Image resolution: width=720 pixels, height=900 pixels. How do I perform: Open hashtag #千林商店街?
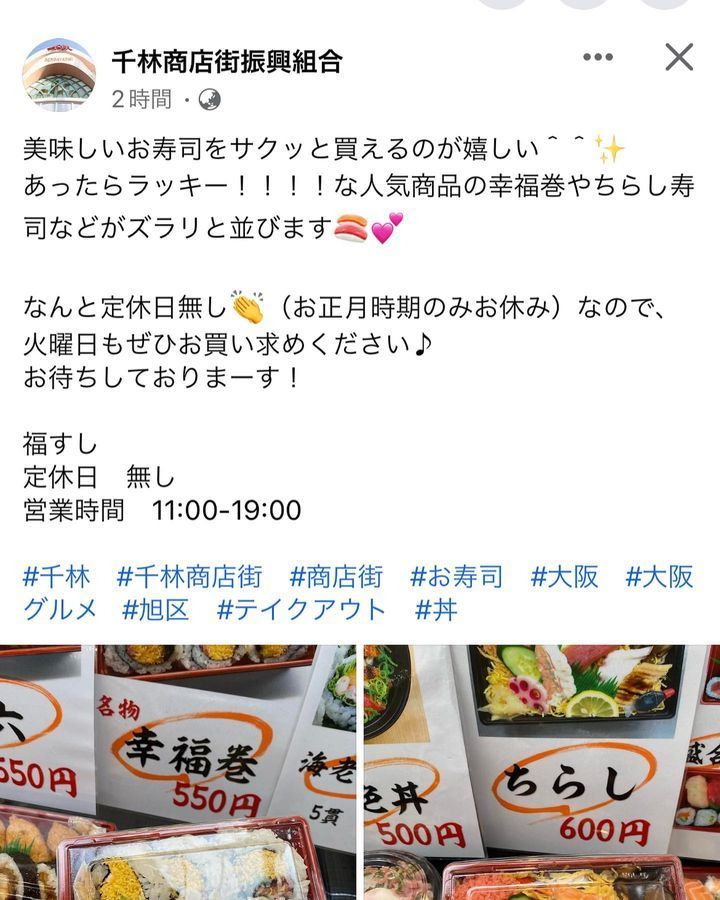189,577
